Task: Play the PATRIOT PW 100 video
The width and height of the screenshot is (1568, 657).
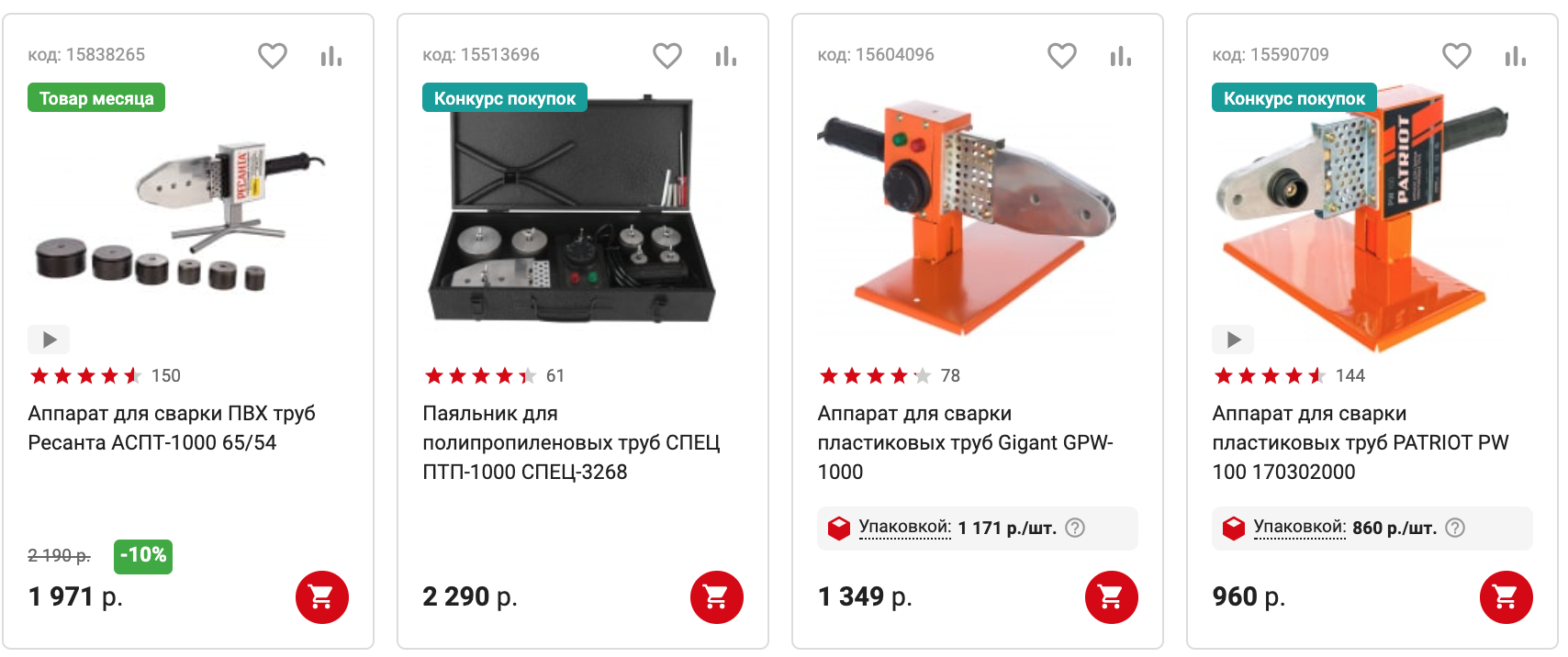Action: pyautogui.click(x=1233, y=340)
